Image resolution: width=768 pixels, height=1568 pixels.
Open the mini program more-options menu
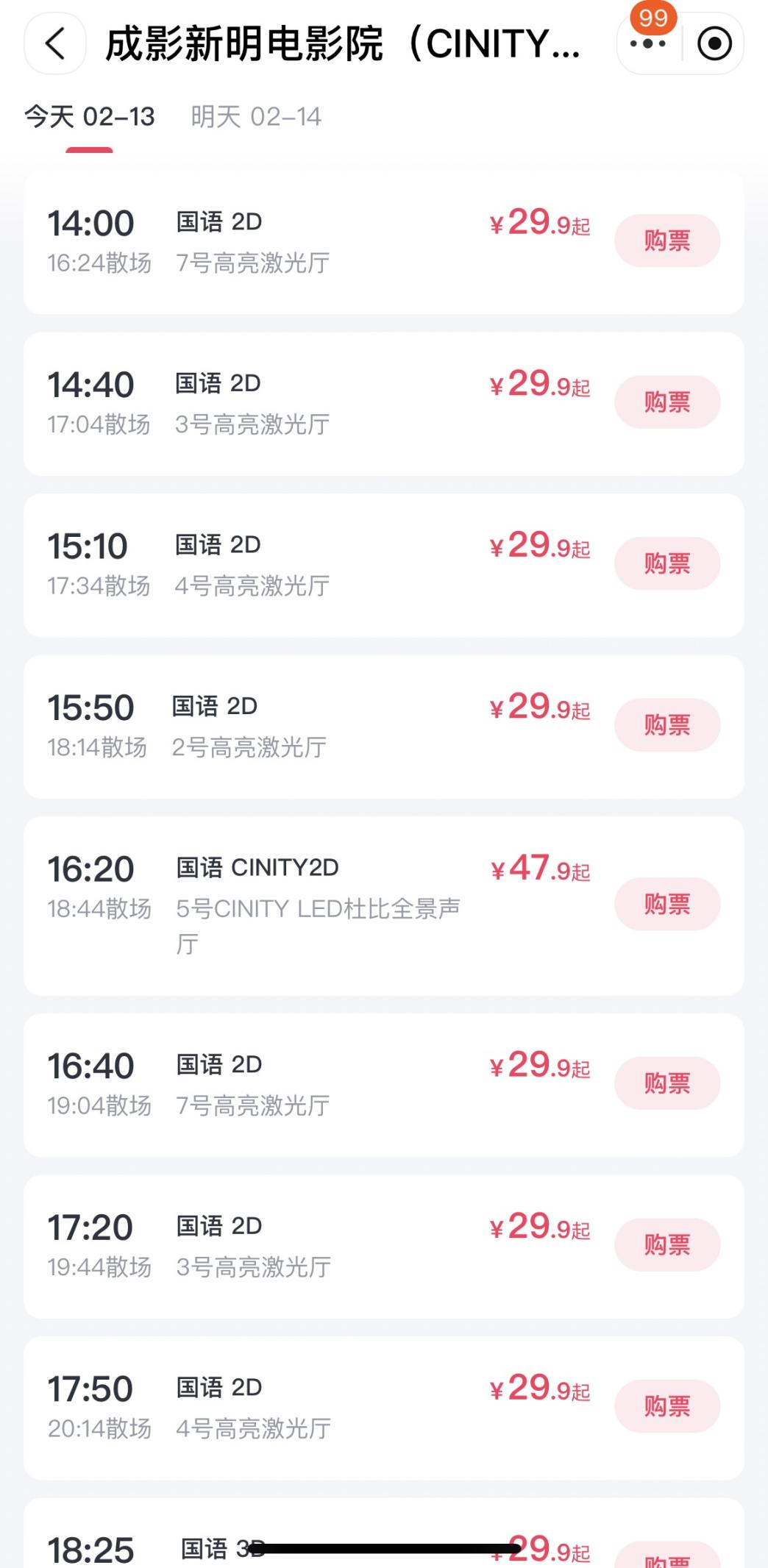pos(648,44)
